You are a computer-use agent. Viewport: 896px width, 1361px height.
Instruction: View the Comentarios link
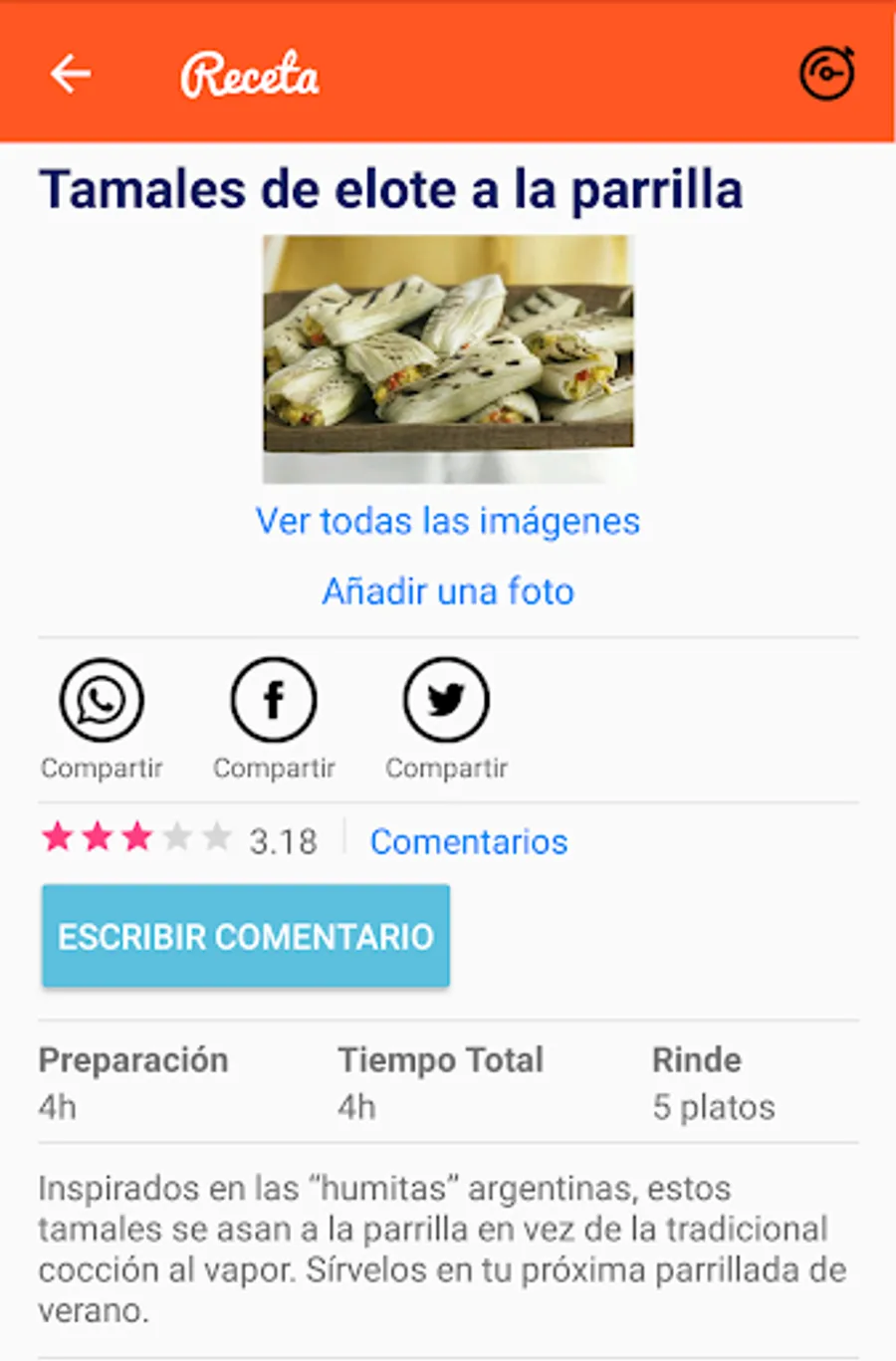tap(469, 841)
